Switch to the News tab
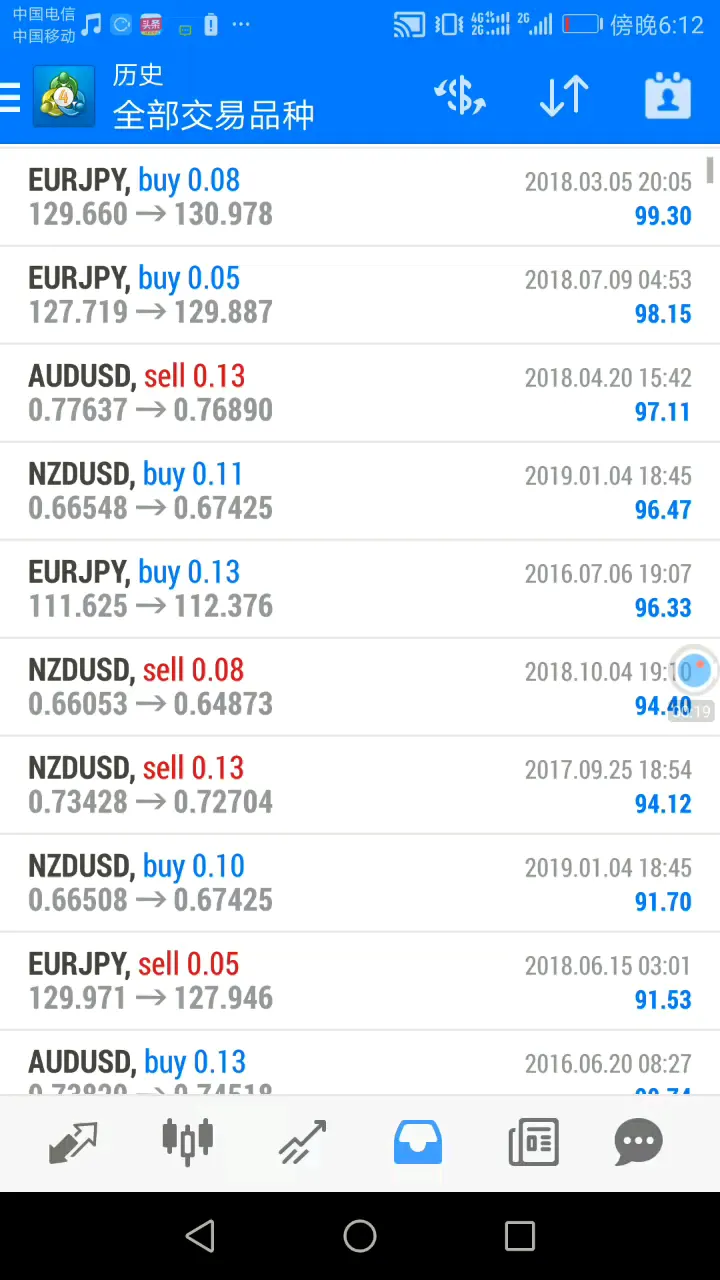This screenshot has width=720, height=1280. 533,1142
